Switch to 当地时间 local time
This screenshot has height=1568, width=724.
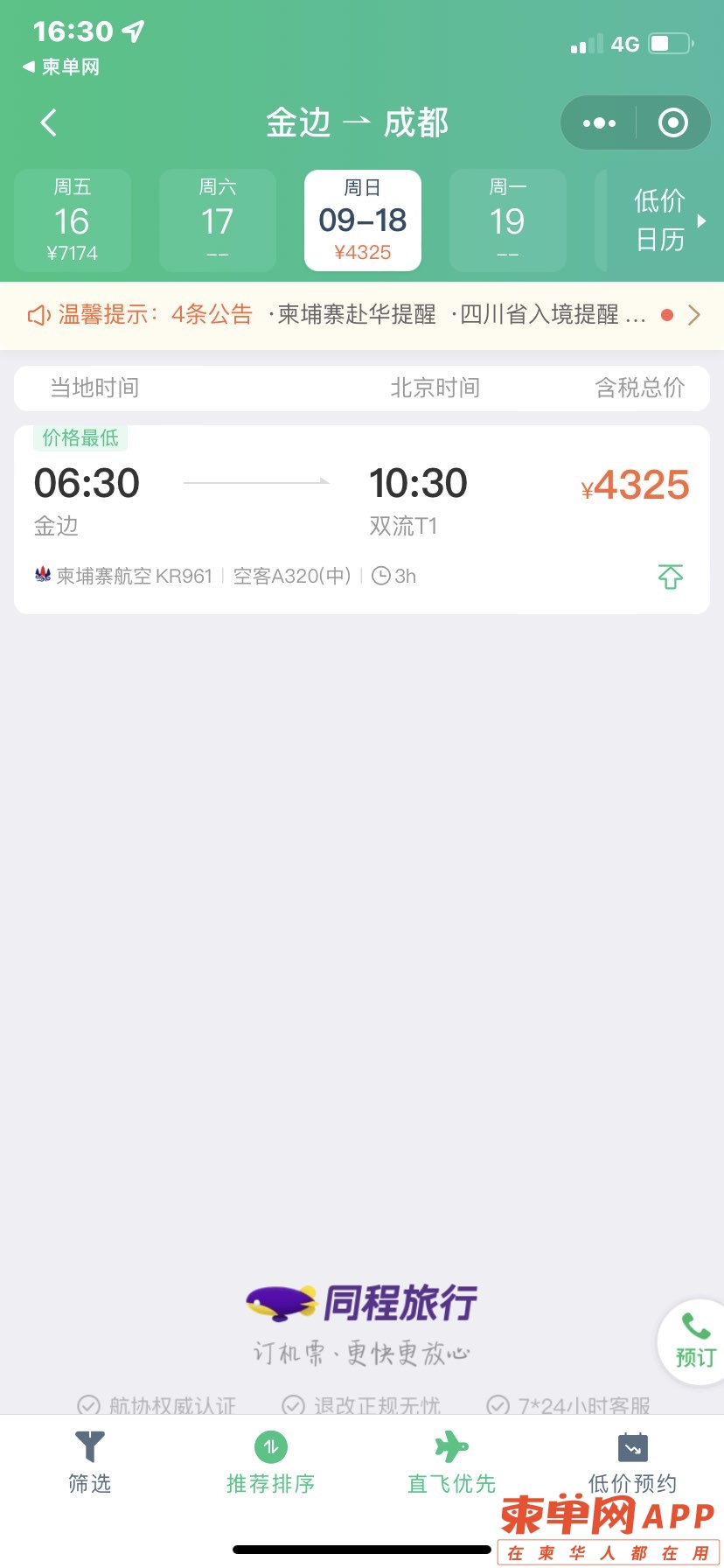(94, 388)
